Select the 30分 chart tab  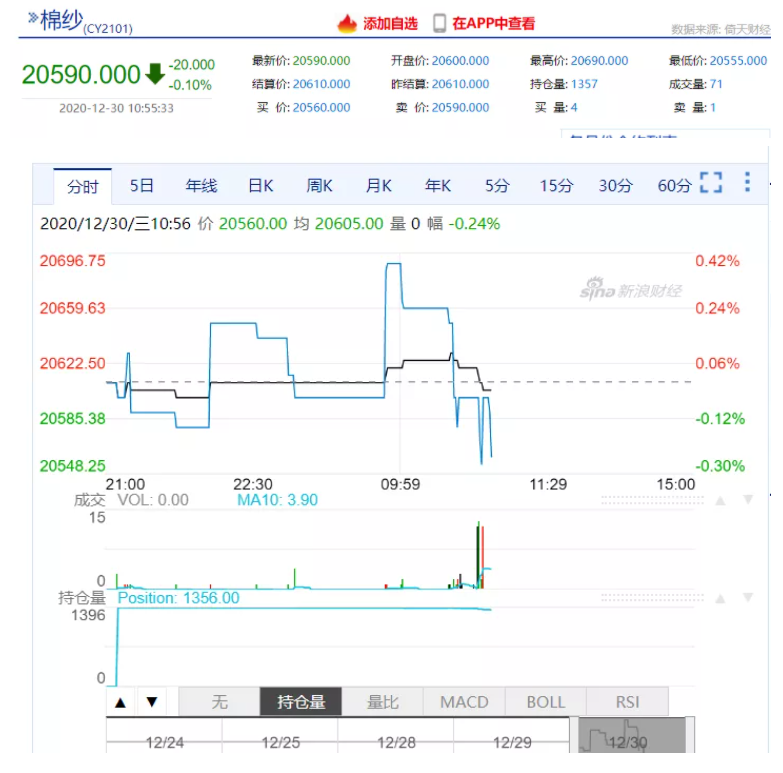[x=616, y=185]
